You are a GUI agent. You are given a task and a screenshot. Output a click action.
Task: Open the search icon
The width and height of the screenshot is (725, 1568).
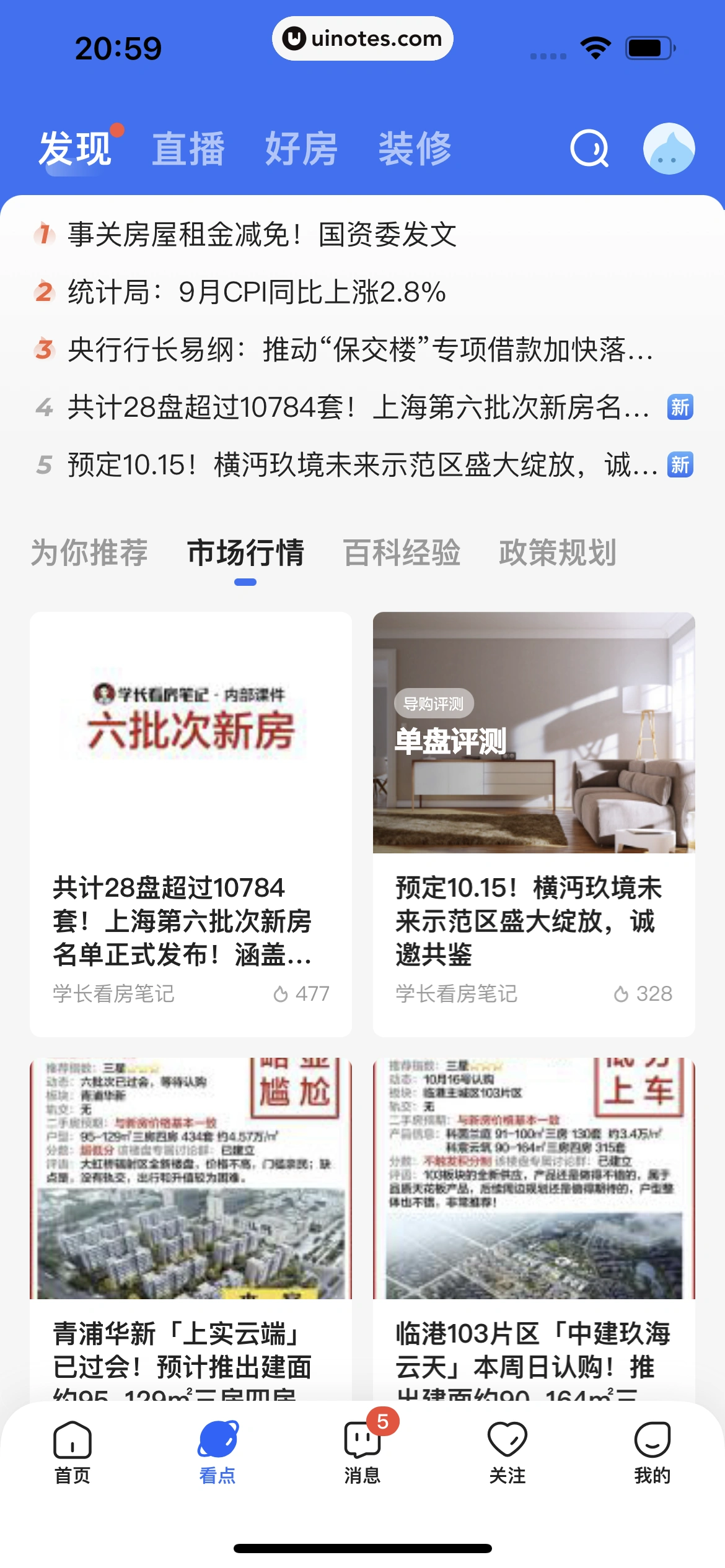[x=589, y=149]
